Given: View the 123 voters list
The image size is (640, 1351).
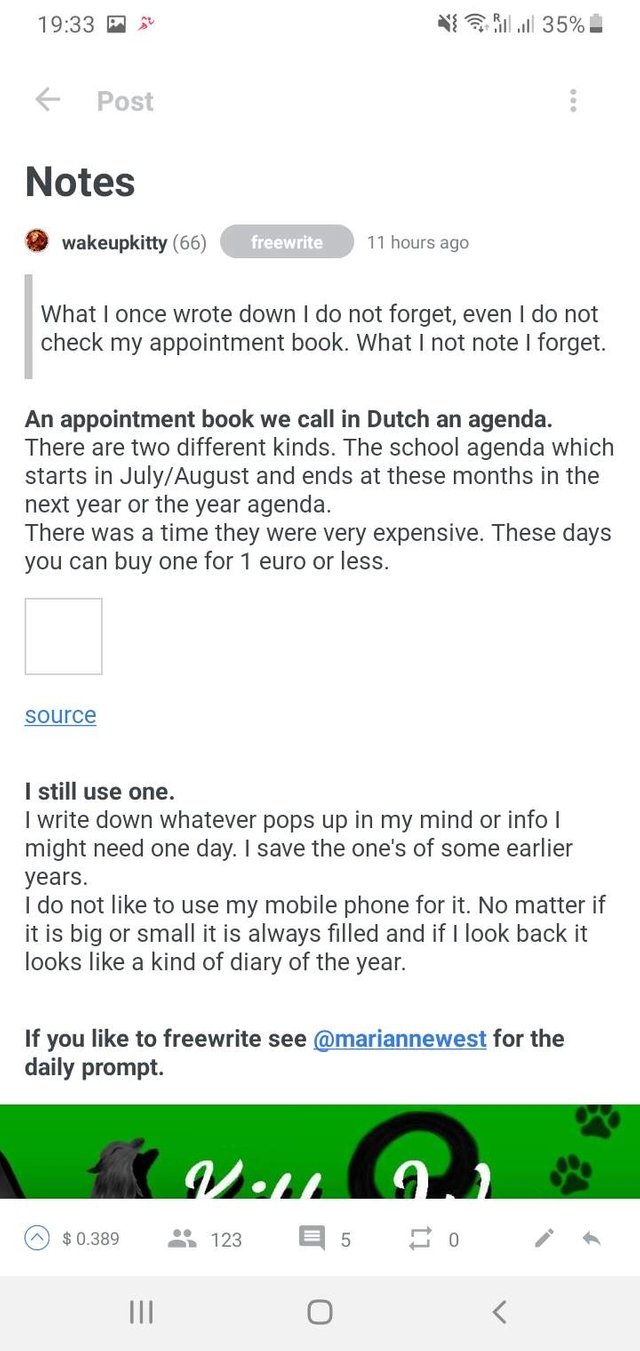Looking at the screenshot, I should pyautogui.click(x=205, y=1239).
